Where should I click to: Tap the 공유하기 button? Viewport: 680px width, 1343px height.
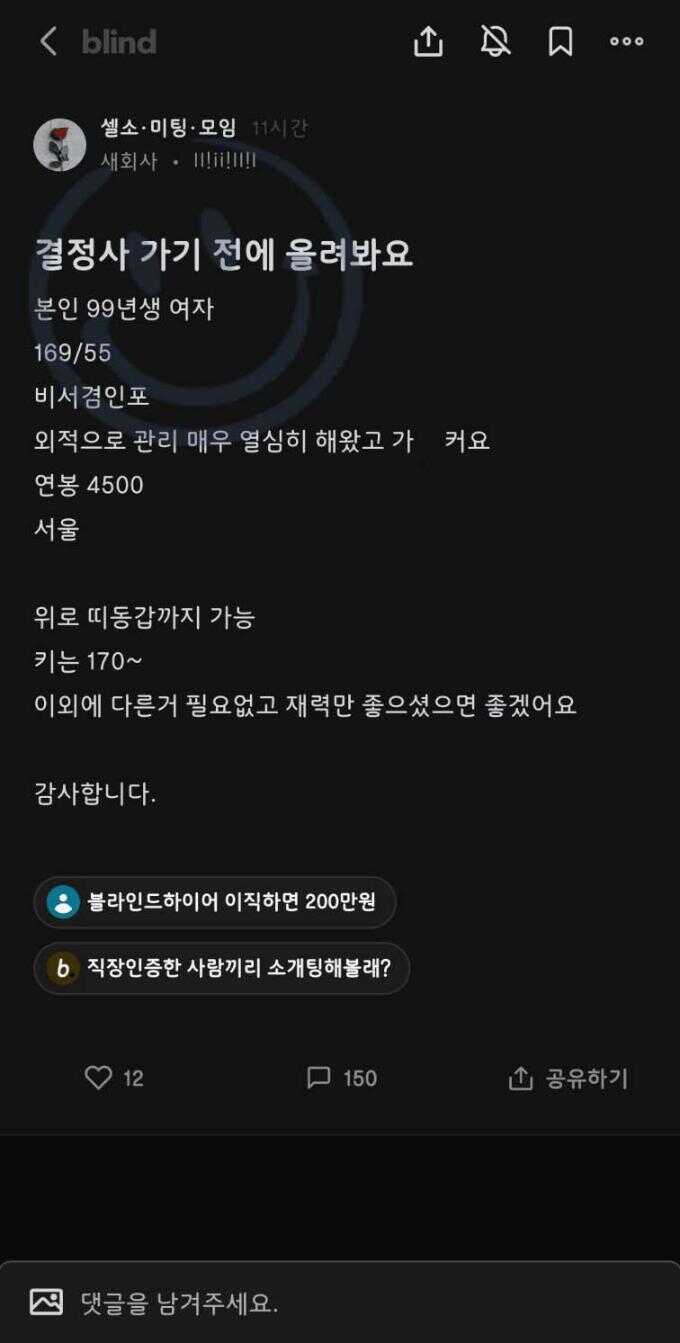pos(568,1077)
